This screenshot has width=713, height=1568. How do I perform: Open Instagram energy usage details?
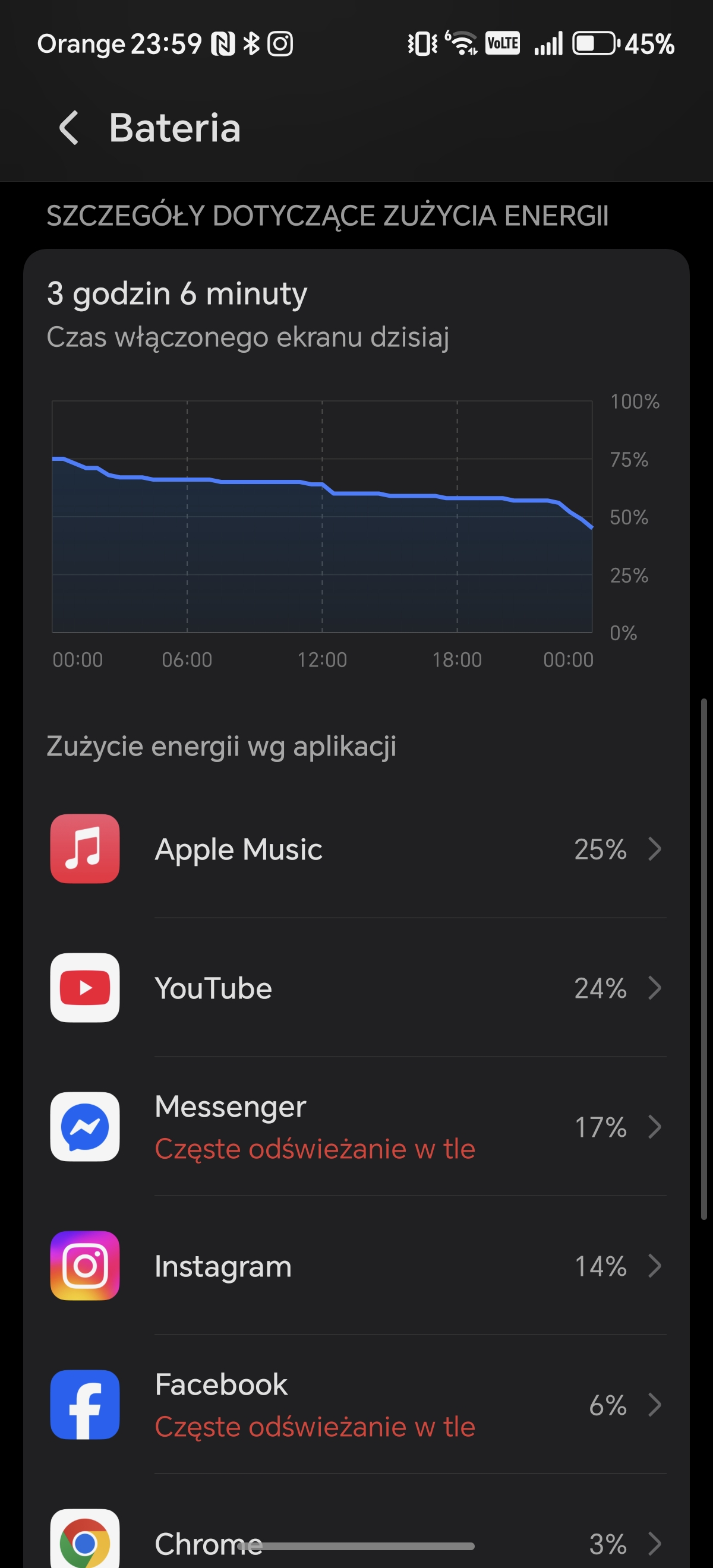coord(356,1266)
